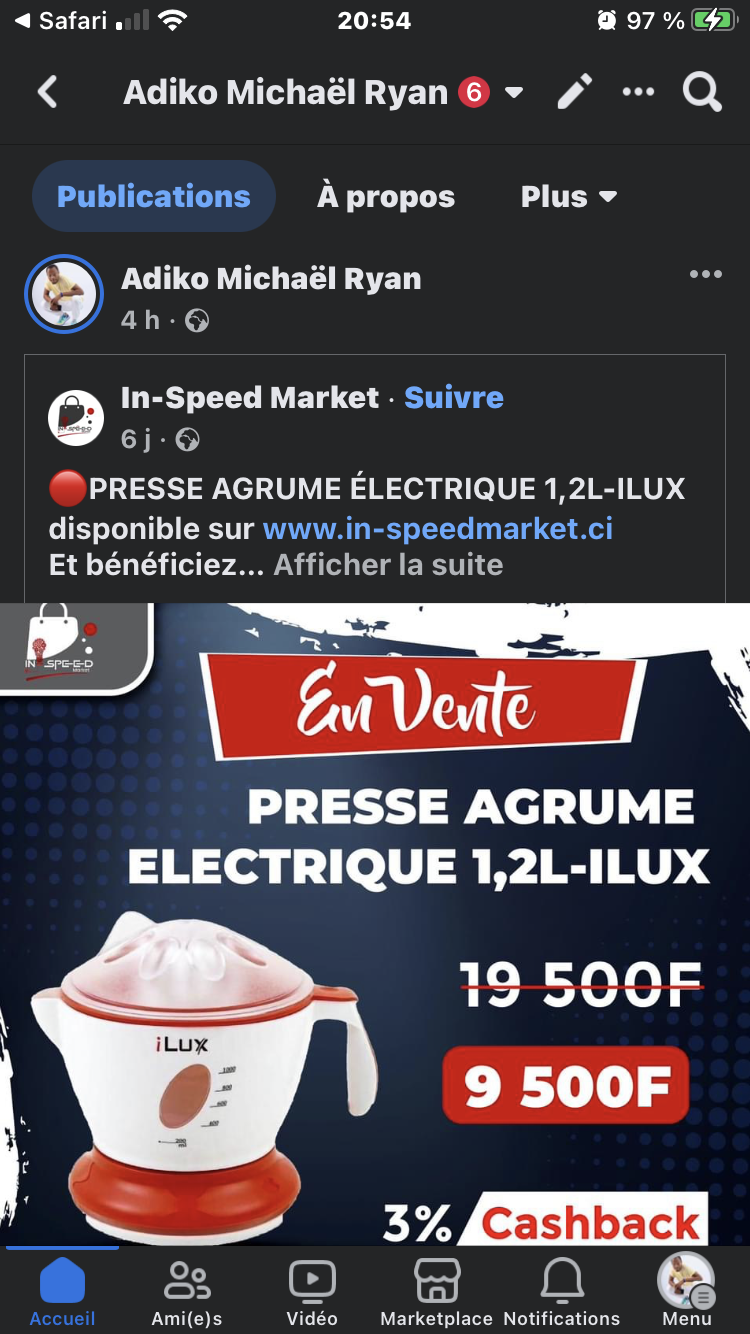Open Adiko Michaël Ryan's avatar story ring
The image size is (750, 1334).
64,295
